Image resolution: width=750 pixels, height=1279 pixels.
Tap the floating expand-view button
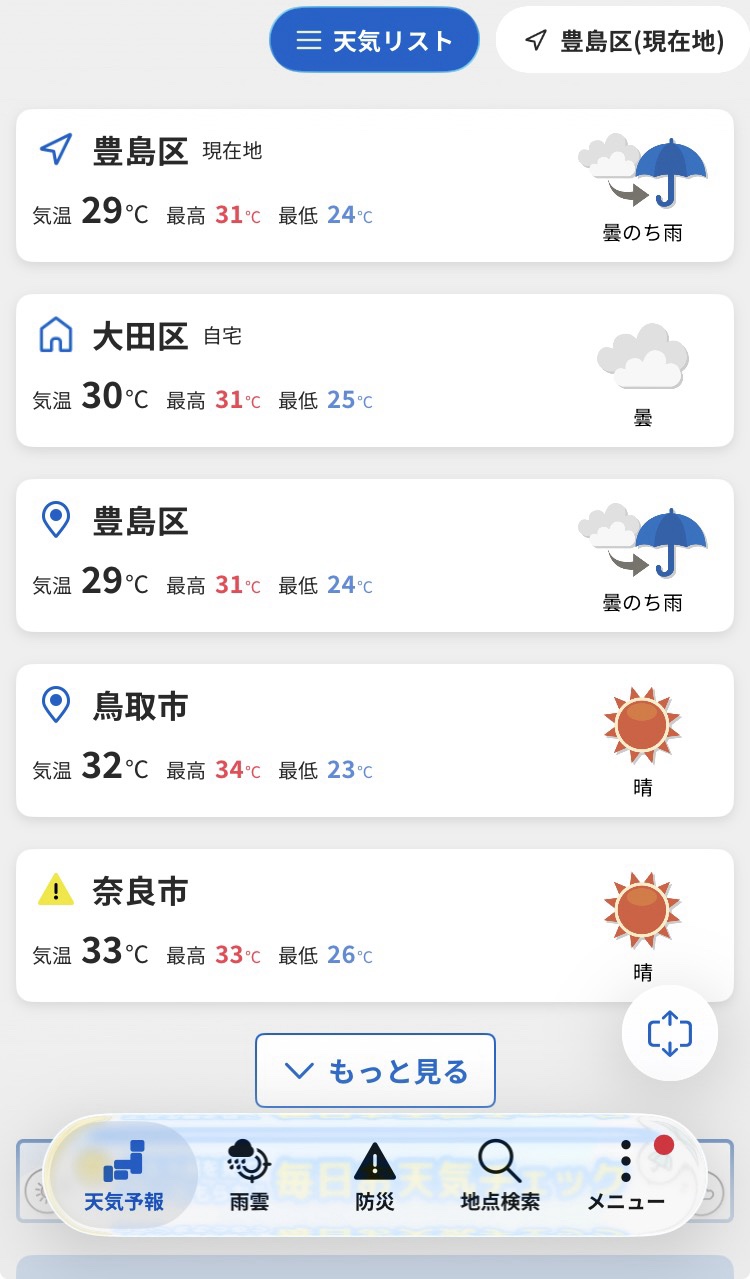pyautogui.click(x=670, y=1034)
